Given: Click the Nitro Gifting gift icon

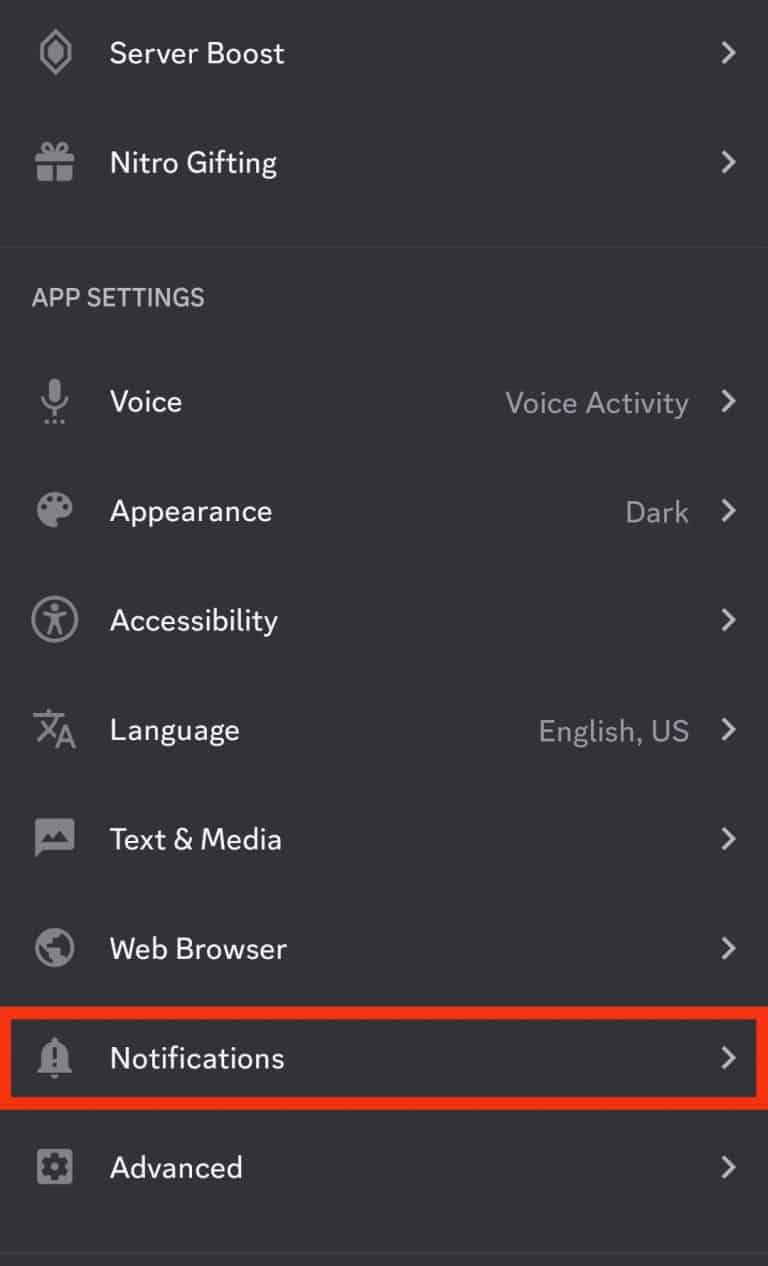Looking at the screenshot, I should [54, 162].
